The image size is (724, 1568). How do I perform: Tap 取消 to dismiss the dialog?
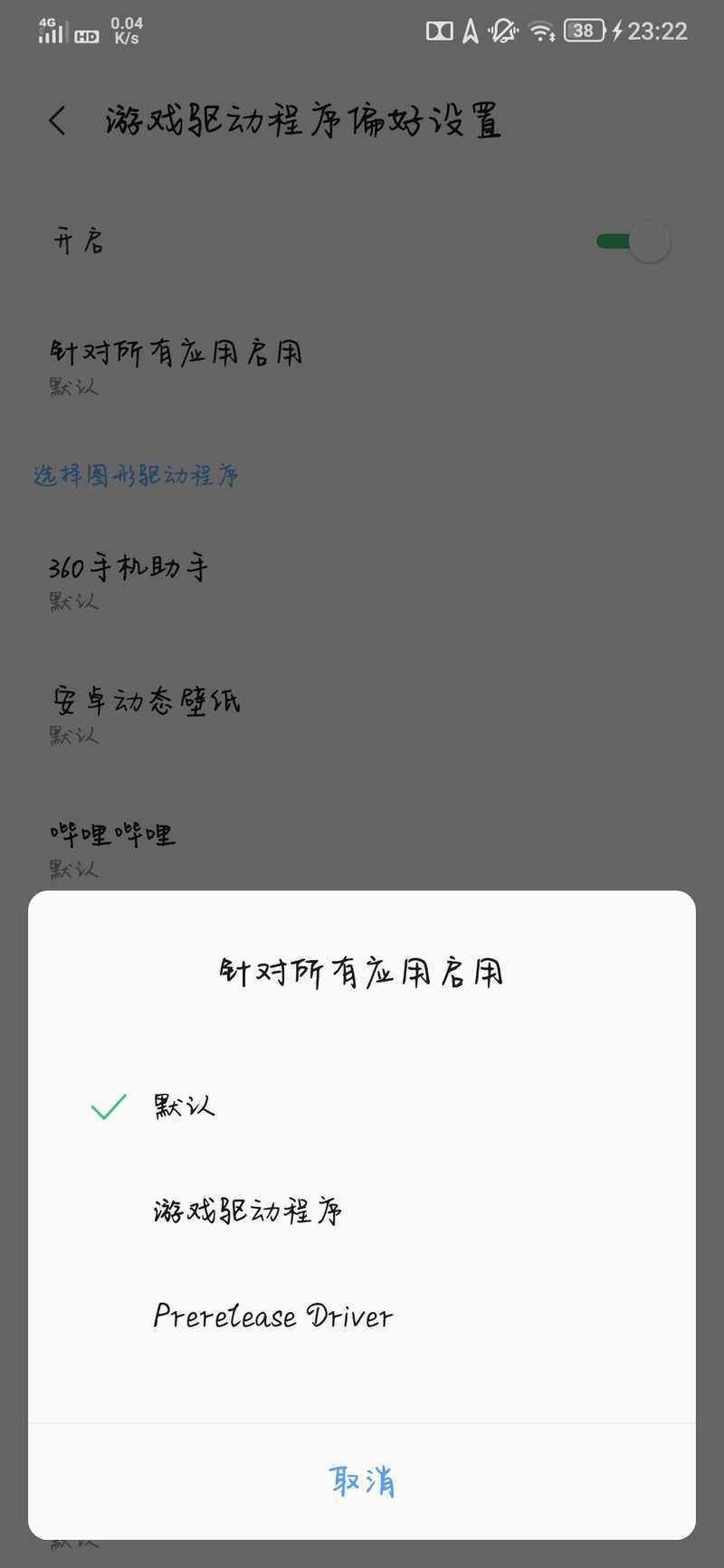tap(362, 1481)
